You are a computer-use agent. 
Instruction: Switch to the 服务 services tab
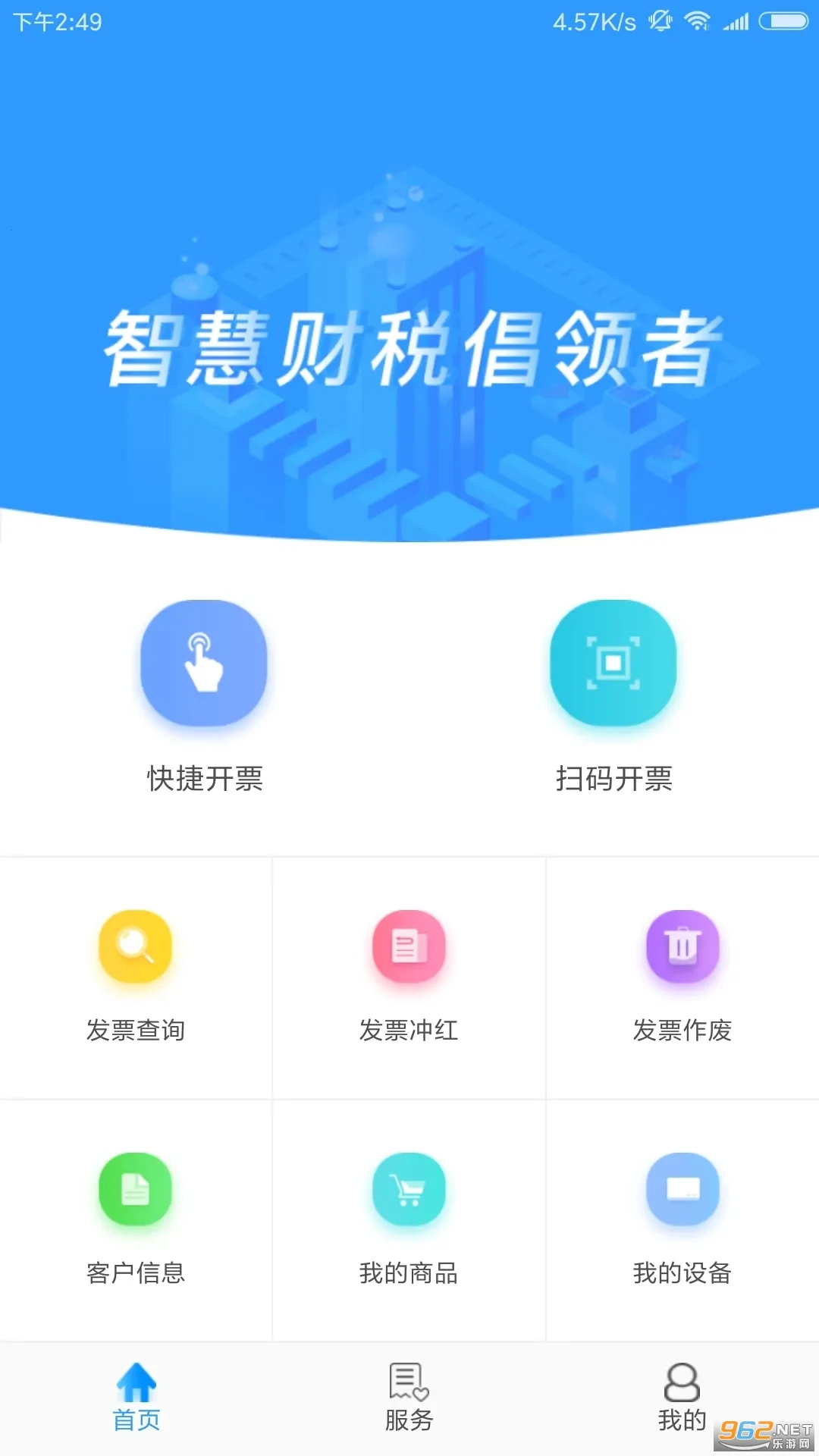point(409,1398)
